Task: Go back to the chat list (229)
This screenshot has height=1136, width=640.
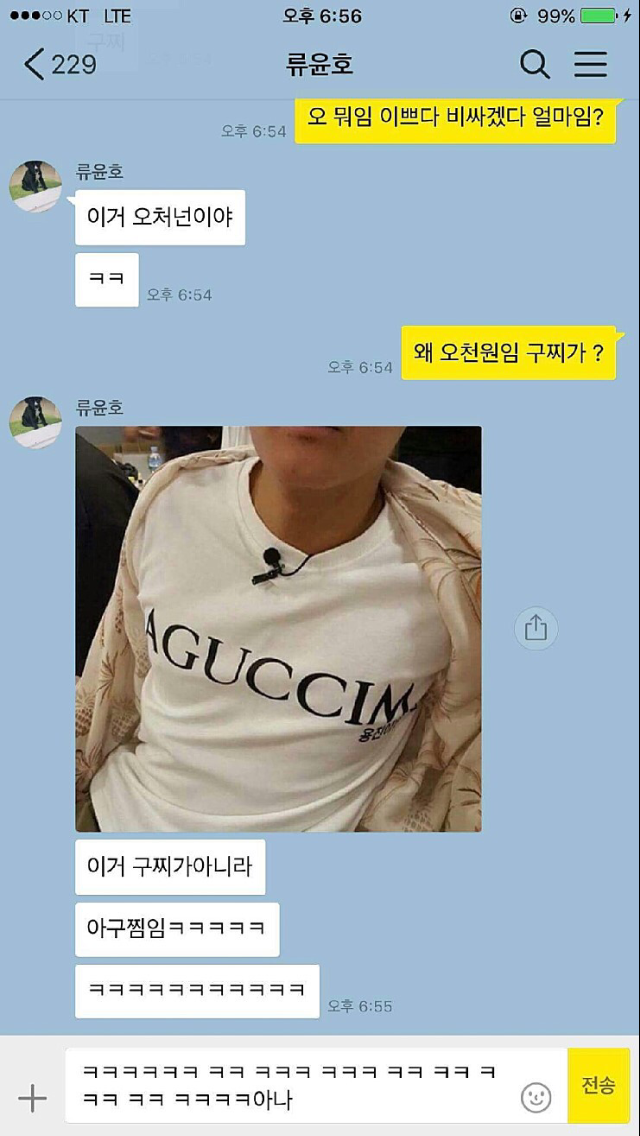Action: click(60, 65)
